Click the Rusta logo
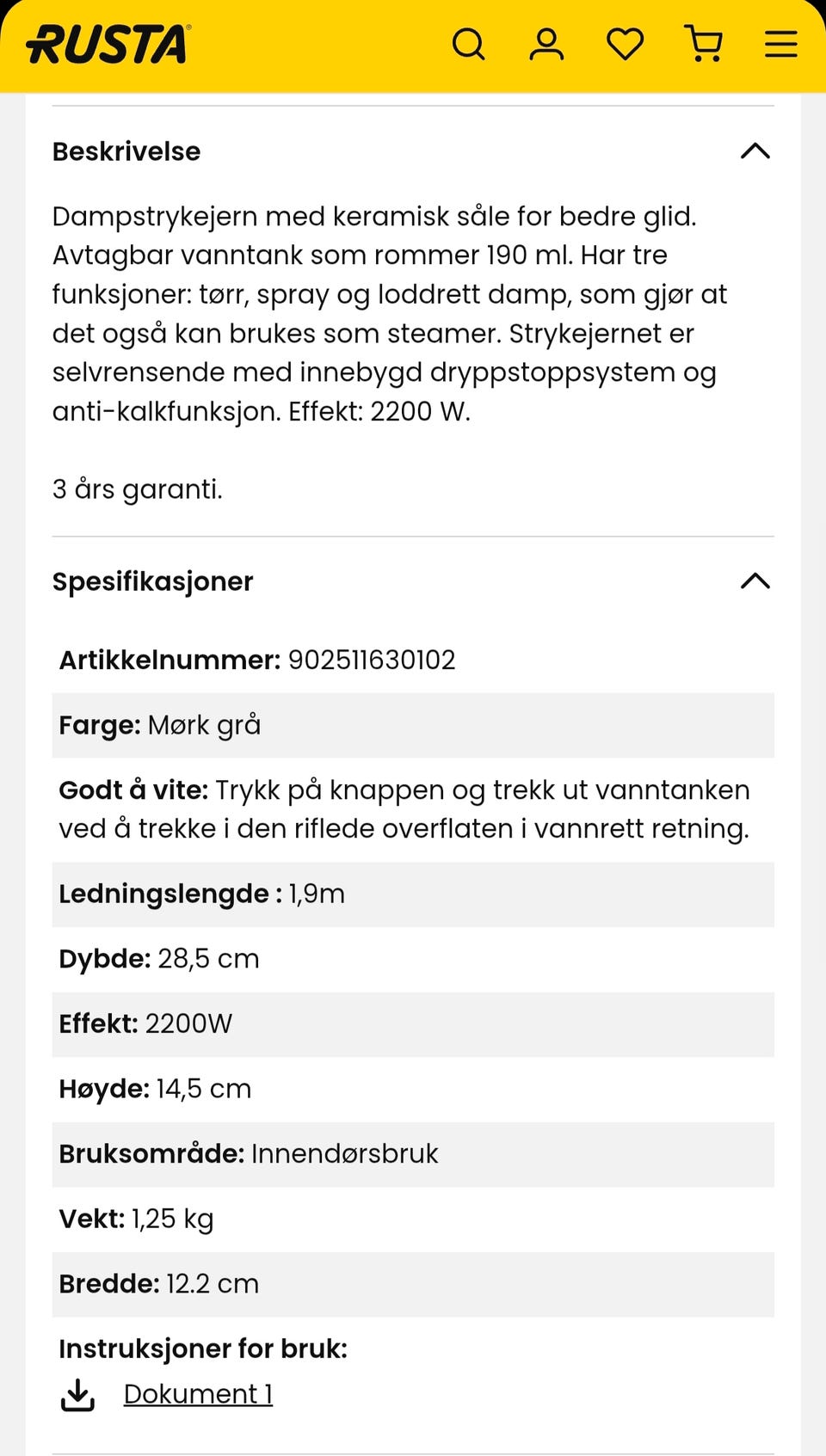The image size is (826, 1456). pos(107,43)
